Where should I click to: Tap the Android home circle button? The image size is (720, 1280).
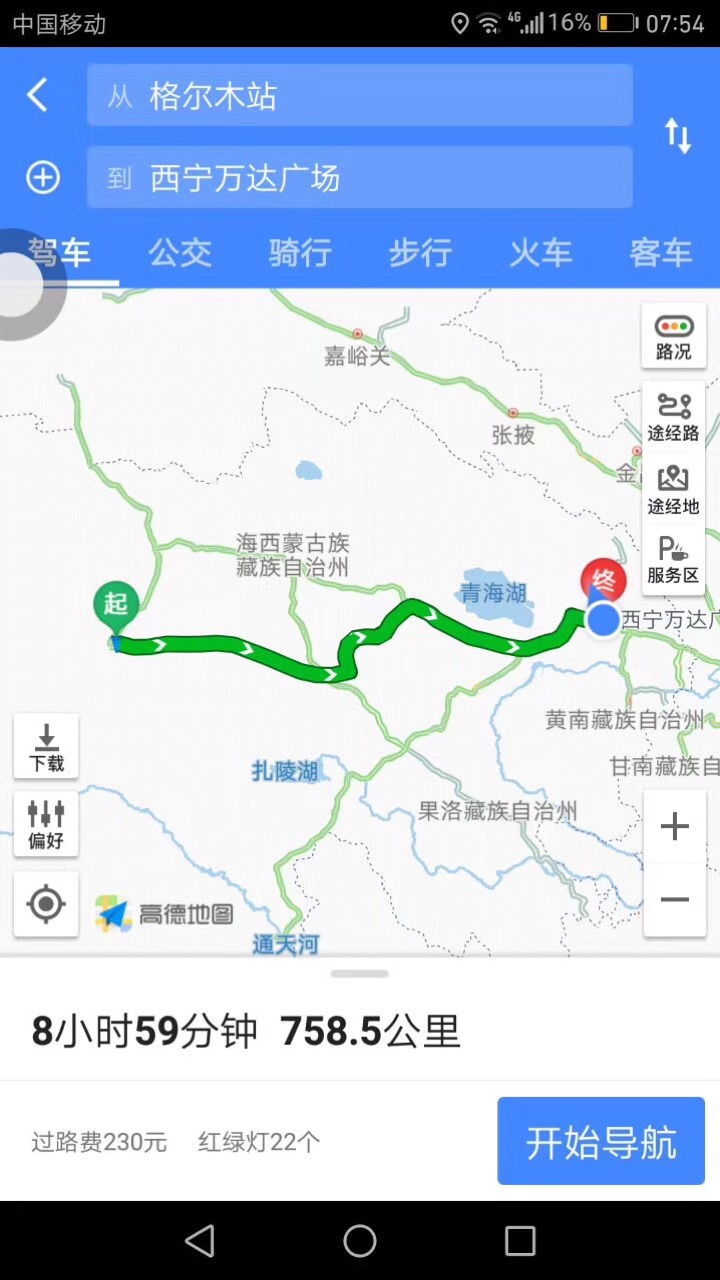point(360,1240)
